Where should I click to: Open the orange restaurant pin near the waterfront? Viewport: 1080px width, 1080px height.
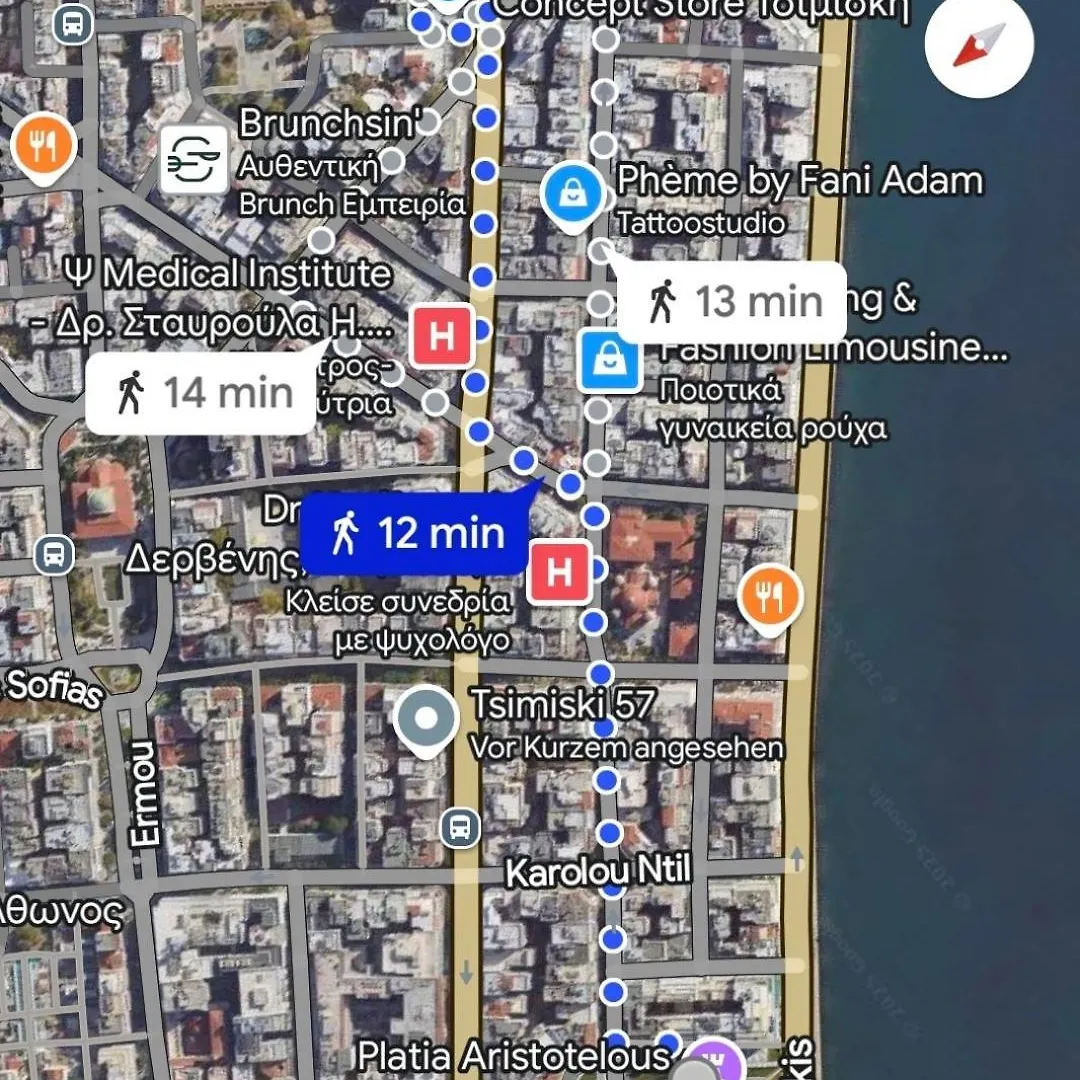(770, 599)
